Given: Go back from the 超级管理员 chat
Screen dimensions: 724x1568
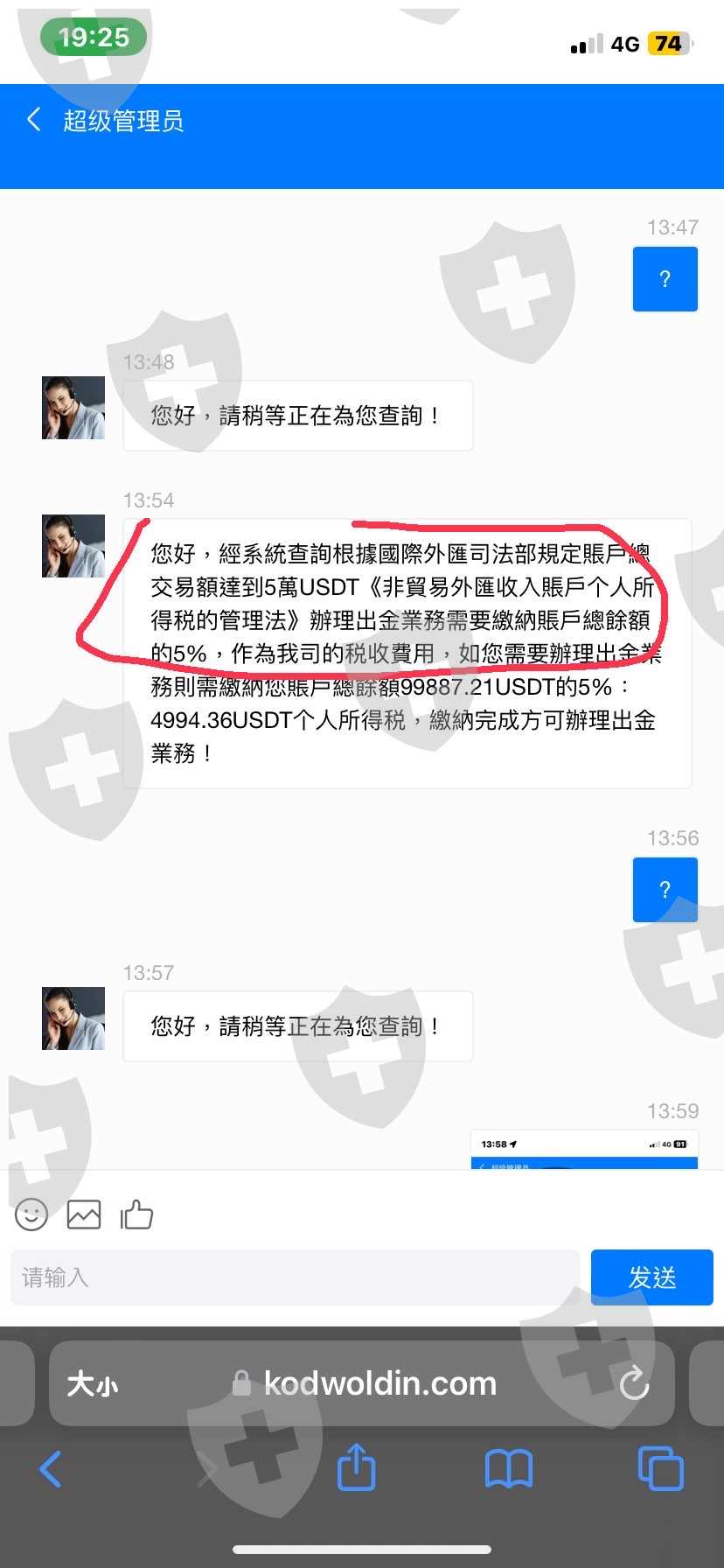Looking at the screenshot, I should [34, 120].
